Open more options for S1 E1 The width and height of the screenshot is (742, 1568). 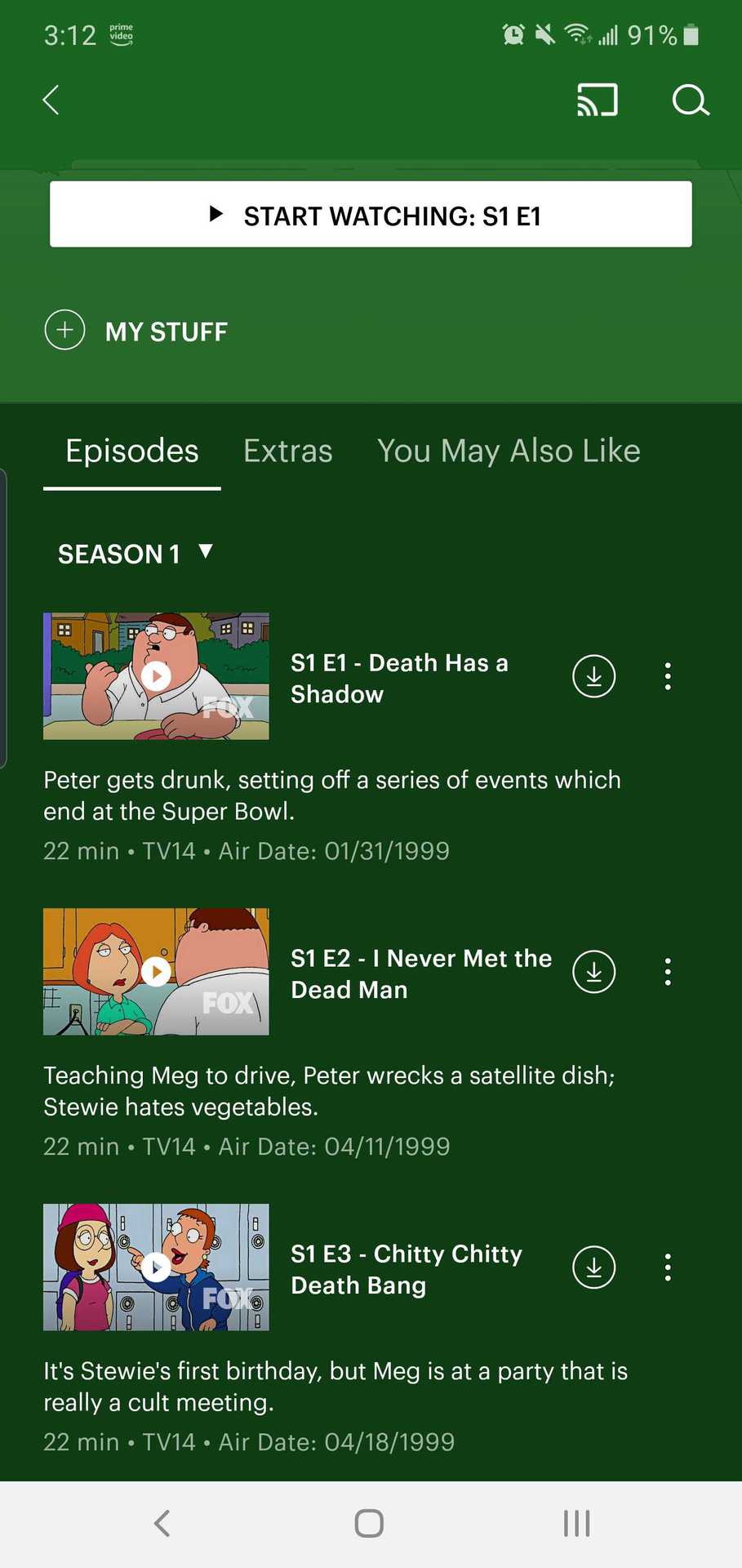pos(668,676)
